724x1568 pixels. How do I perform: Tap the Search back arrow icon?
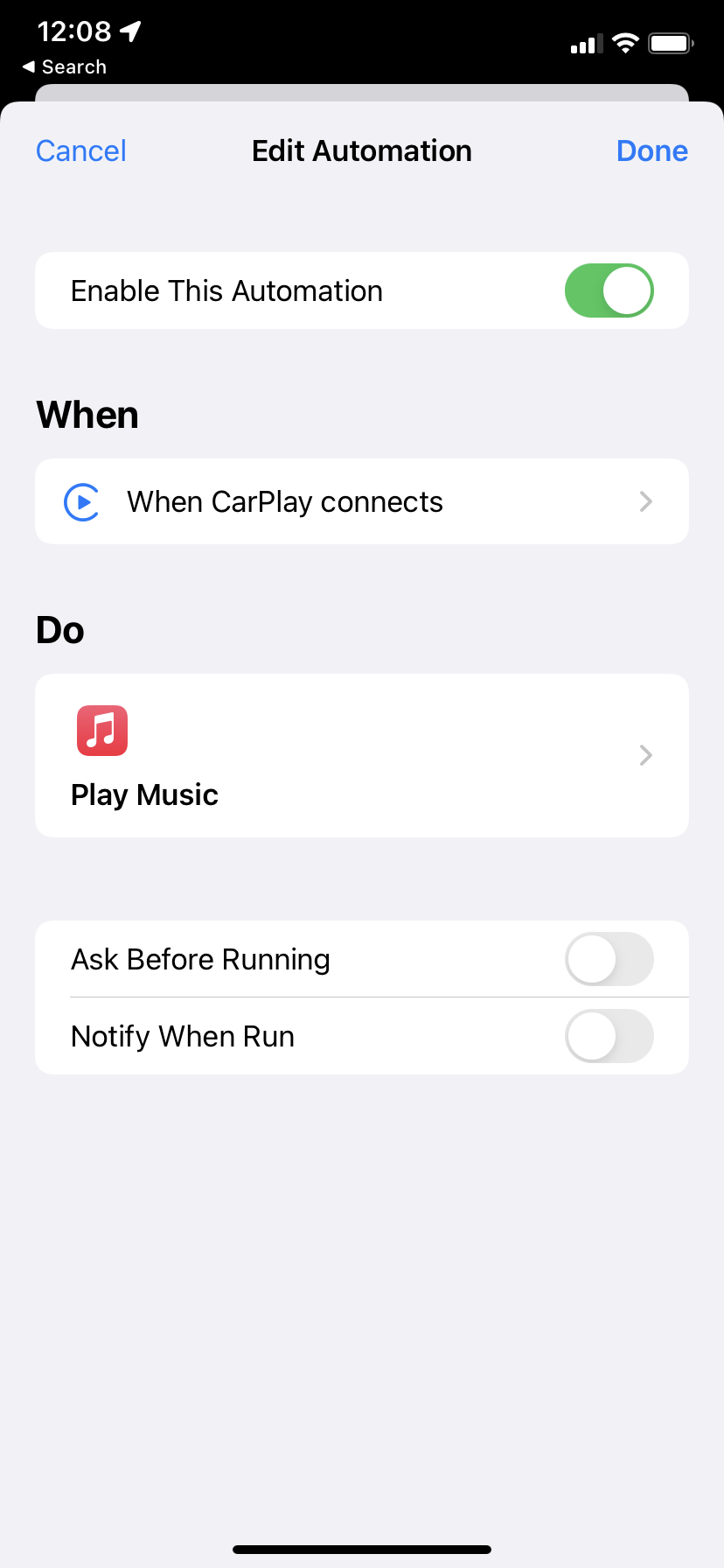click(x=31, y=66)
